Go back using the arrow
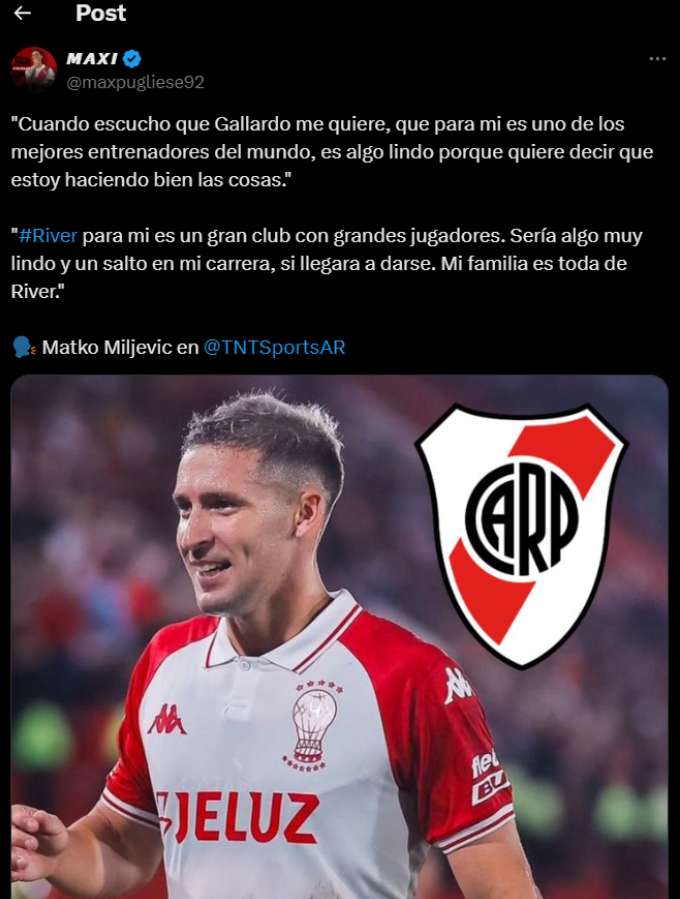This screenshot has height=899, width=680. (x=22, y=14)
